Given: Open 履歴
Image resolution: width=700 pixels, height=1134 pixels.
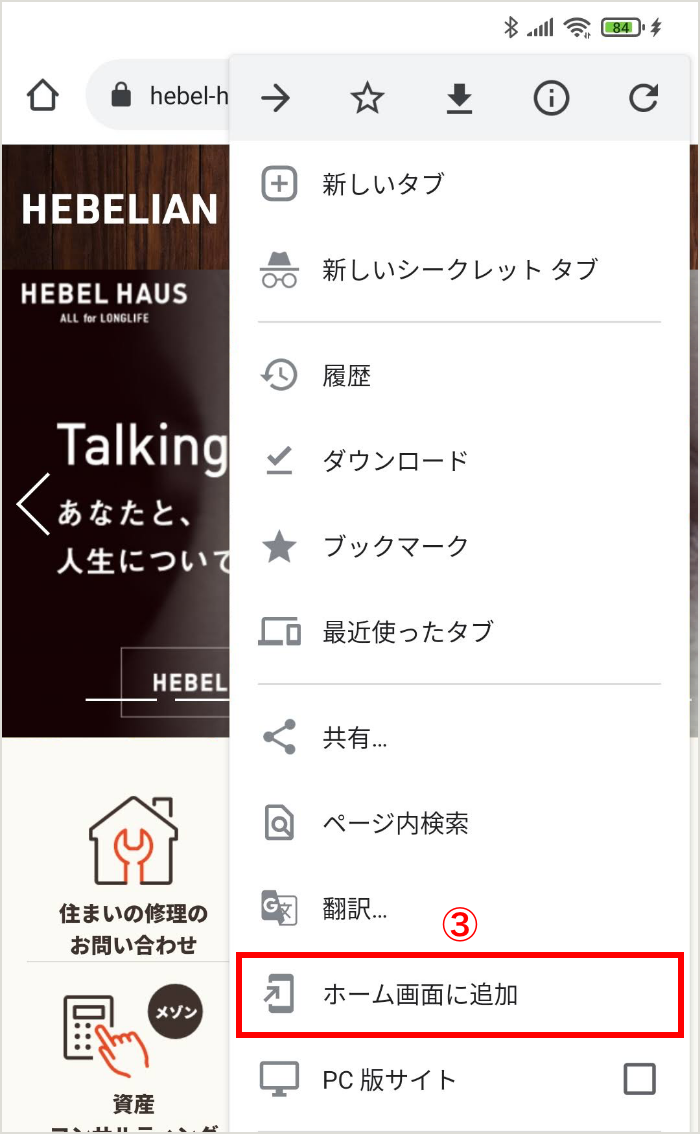Looking at the screenshot, I should (x=346, y=376).
